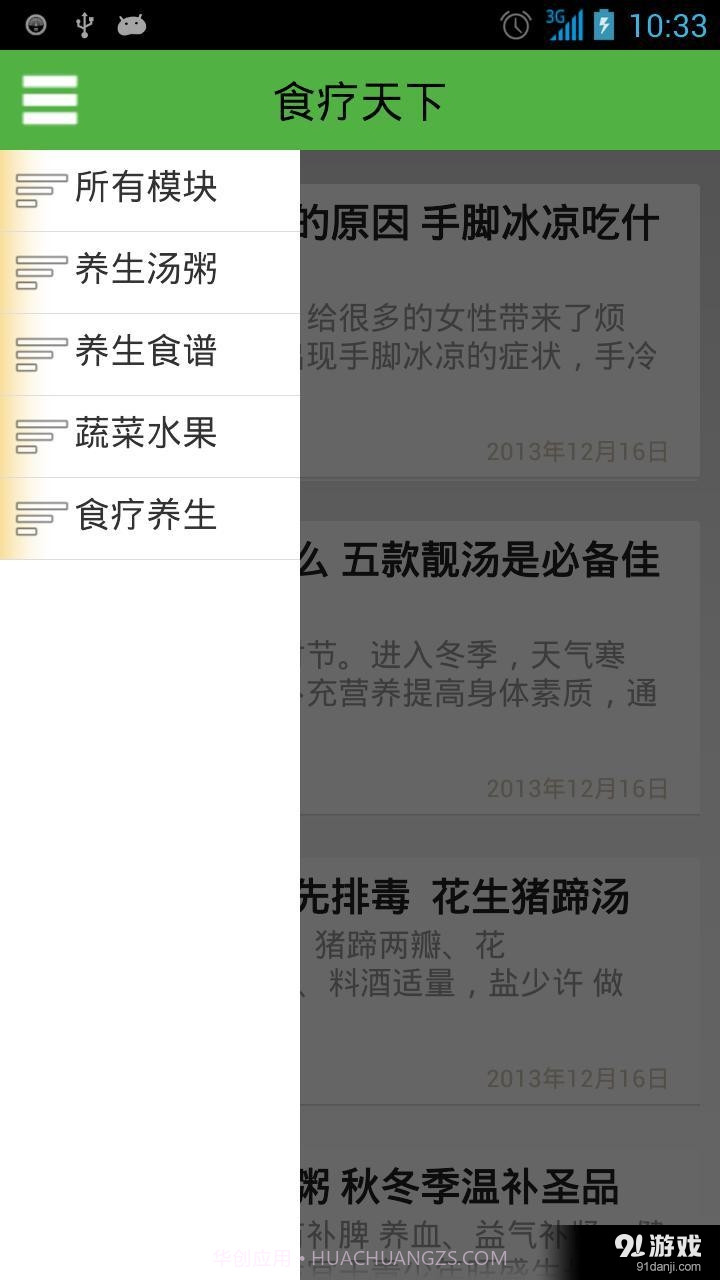Tap the battery charging indicator
720x1280 pixels.
tap(604, 24)
